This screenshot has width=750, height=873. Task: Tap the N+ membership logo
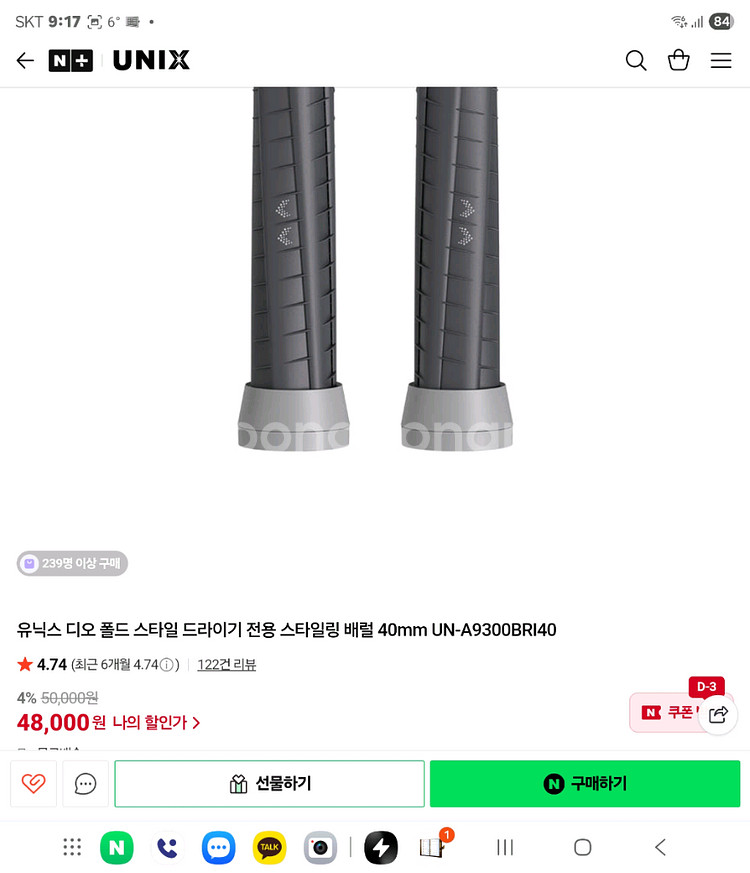(x=70, y=60)
